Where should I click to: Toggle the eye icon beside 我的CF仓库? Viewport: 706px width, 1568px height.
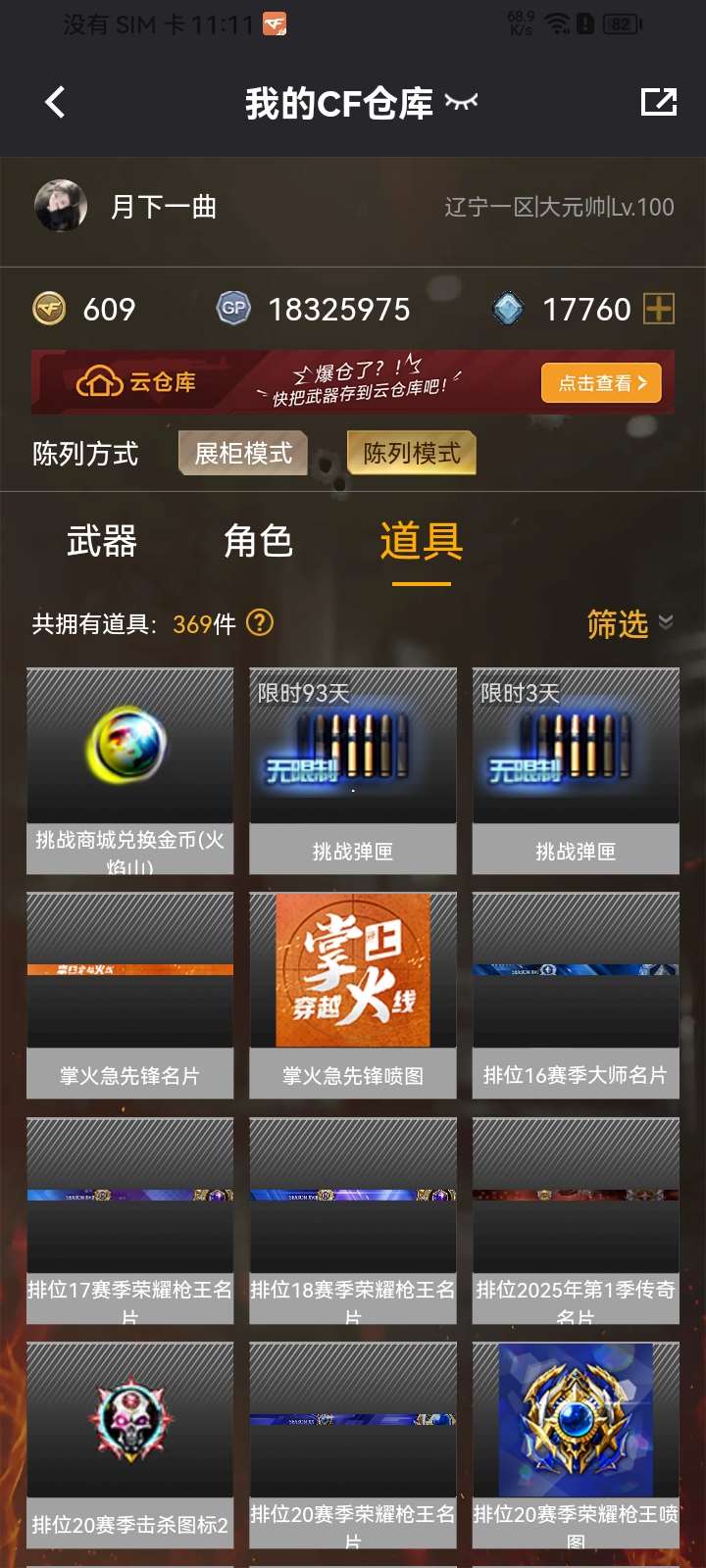[x=461, y=102]
